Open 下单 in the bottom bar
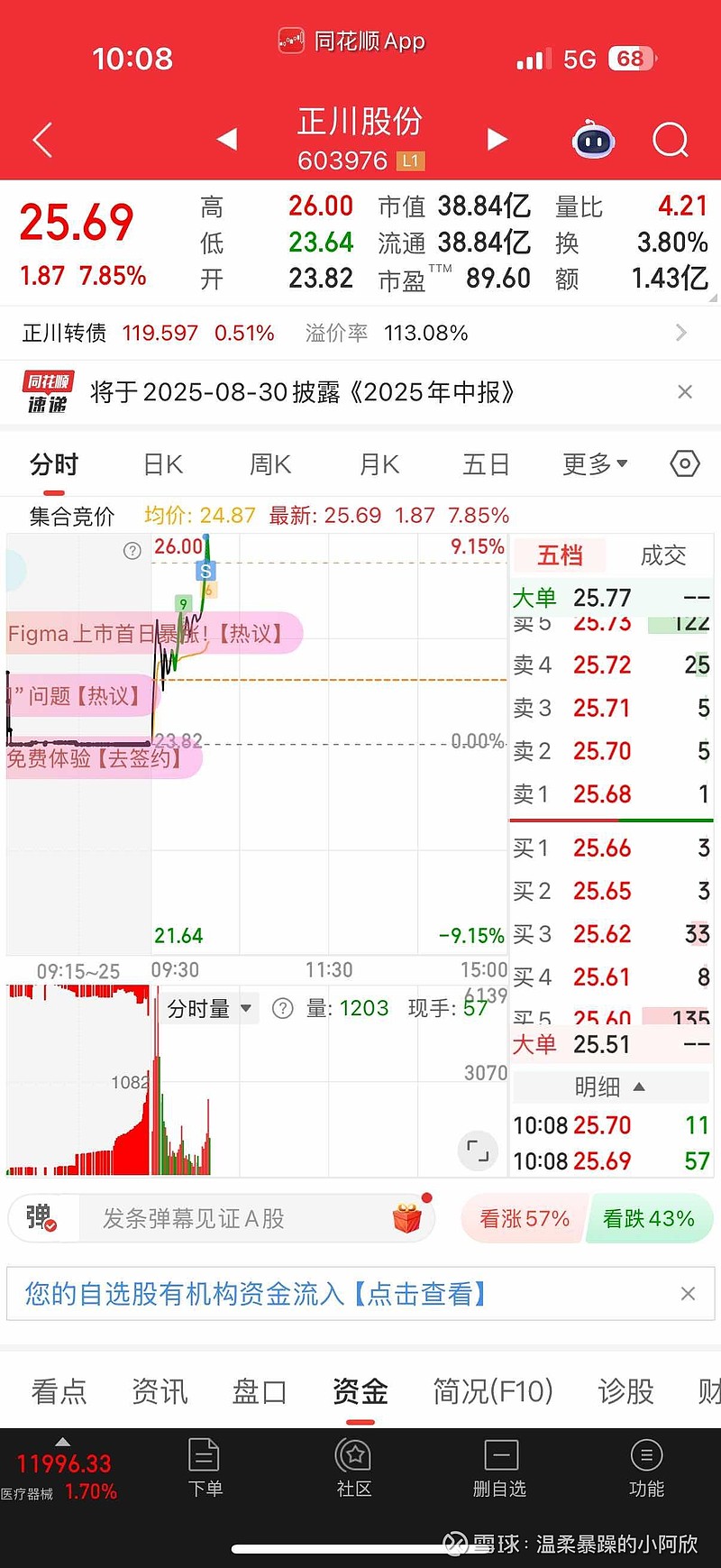Image resolution: width=721 pixels, height=1568 pixels. [205, 1468]
